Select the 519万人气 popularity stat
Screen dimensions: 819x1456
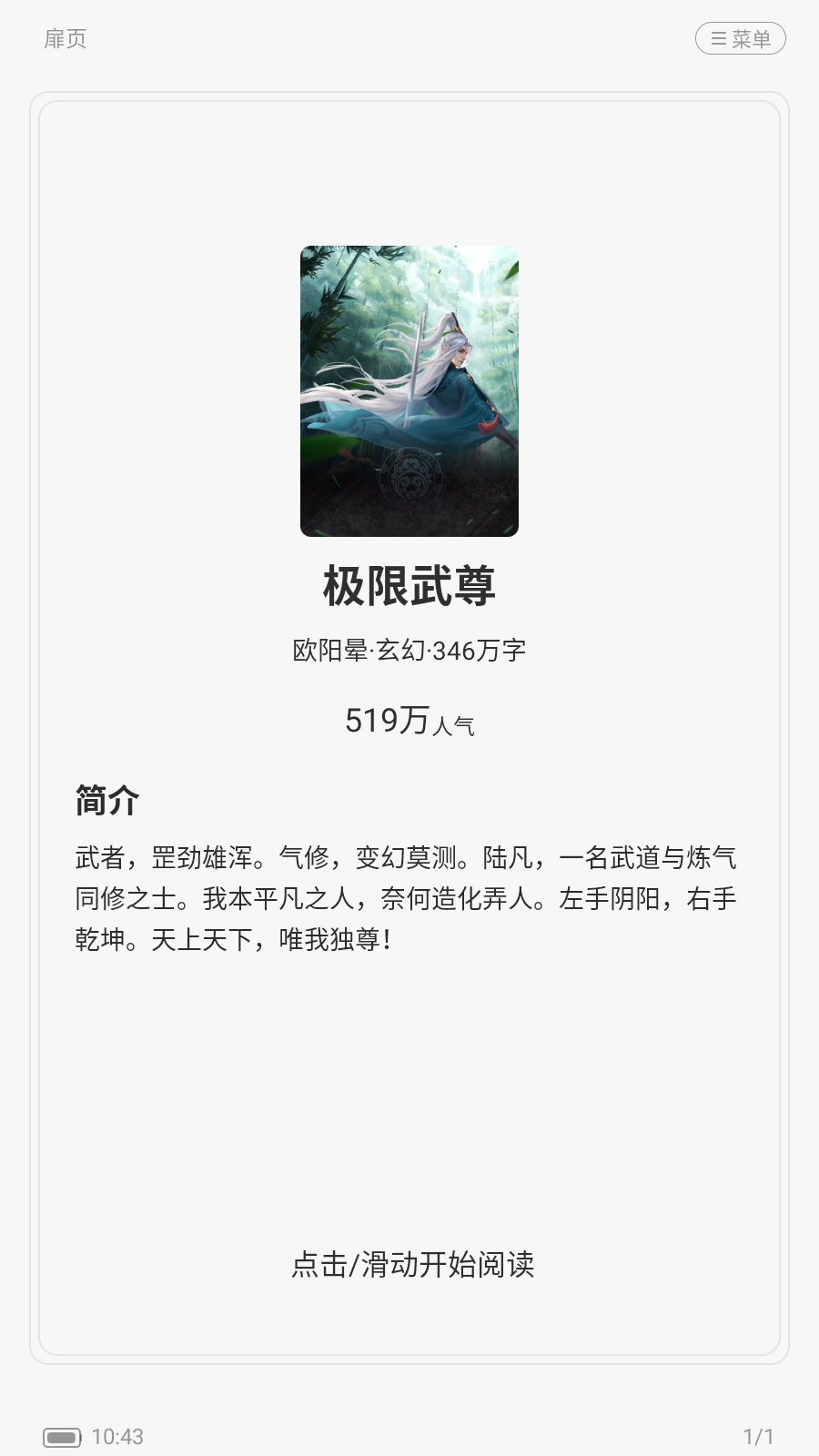coord(409,722)
